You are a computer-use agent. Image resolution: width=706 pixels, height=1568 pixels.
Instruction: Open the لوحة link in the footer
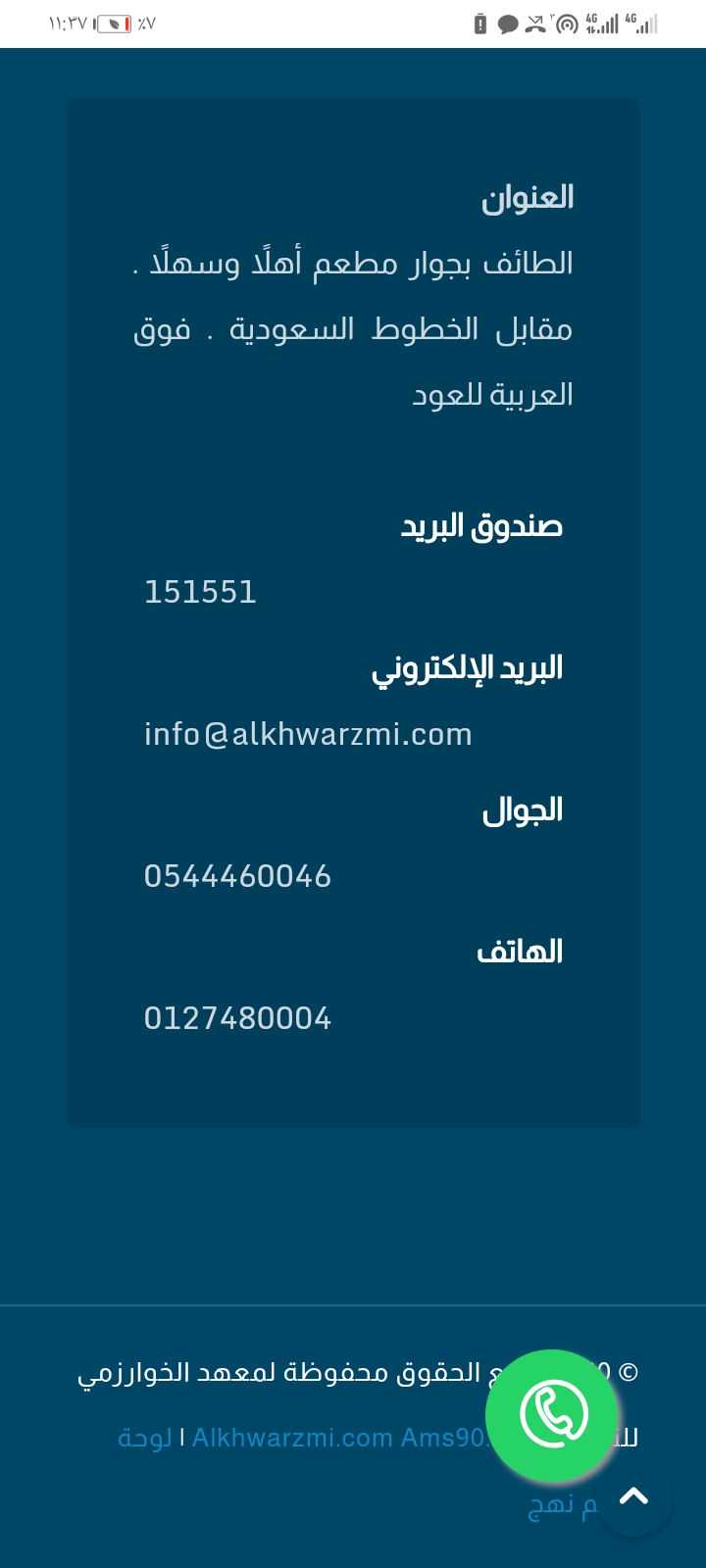coord(145,1438)
